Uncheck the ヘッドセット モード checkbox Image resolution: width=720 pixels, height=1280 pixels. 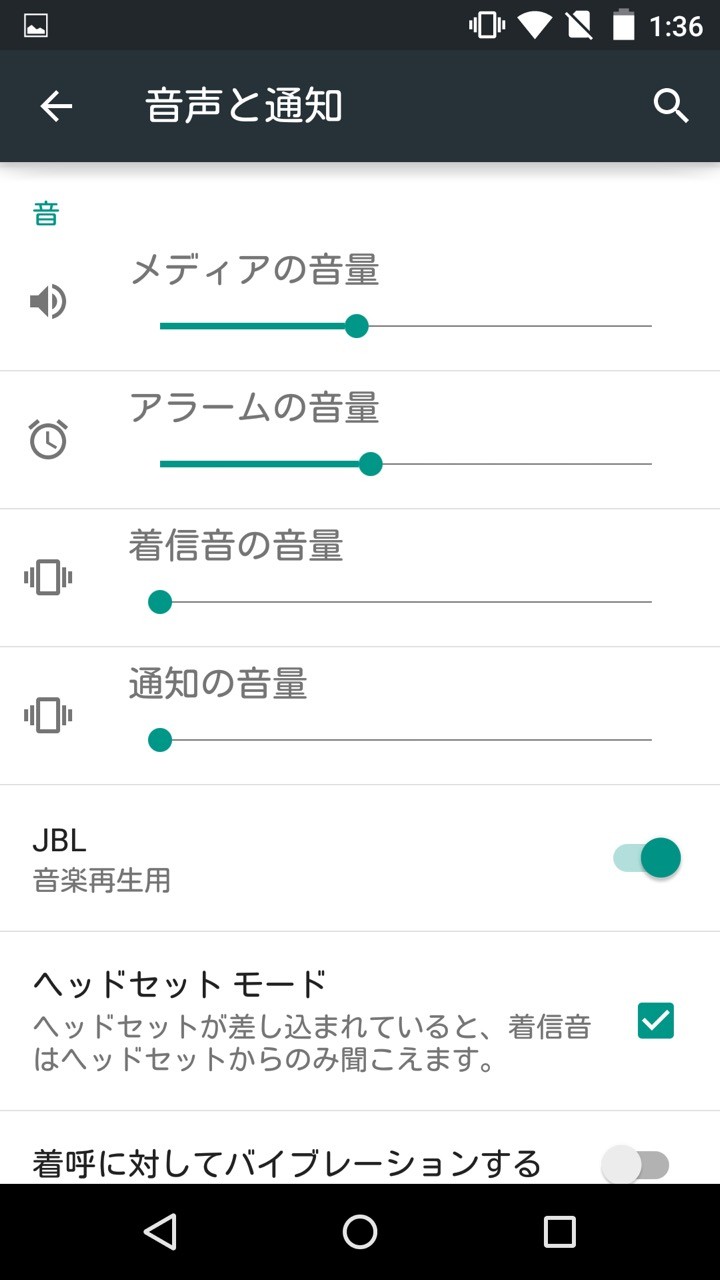656,1021
